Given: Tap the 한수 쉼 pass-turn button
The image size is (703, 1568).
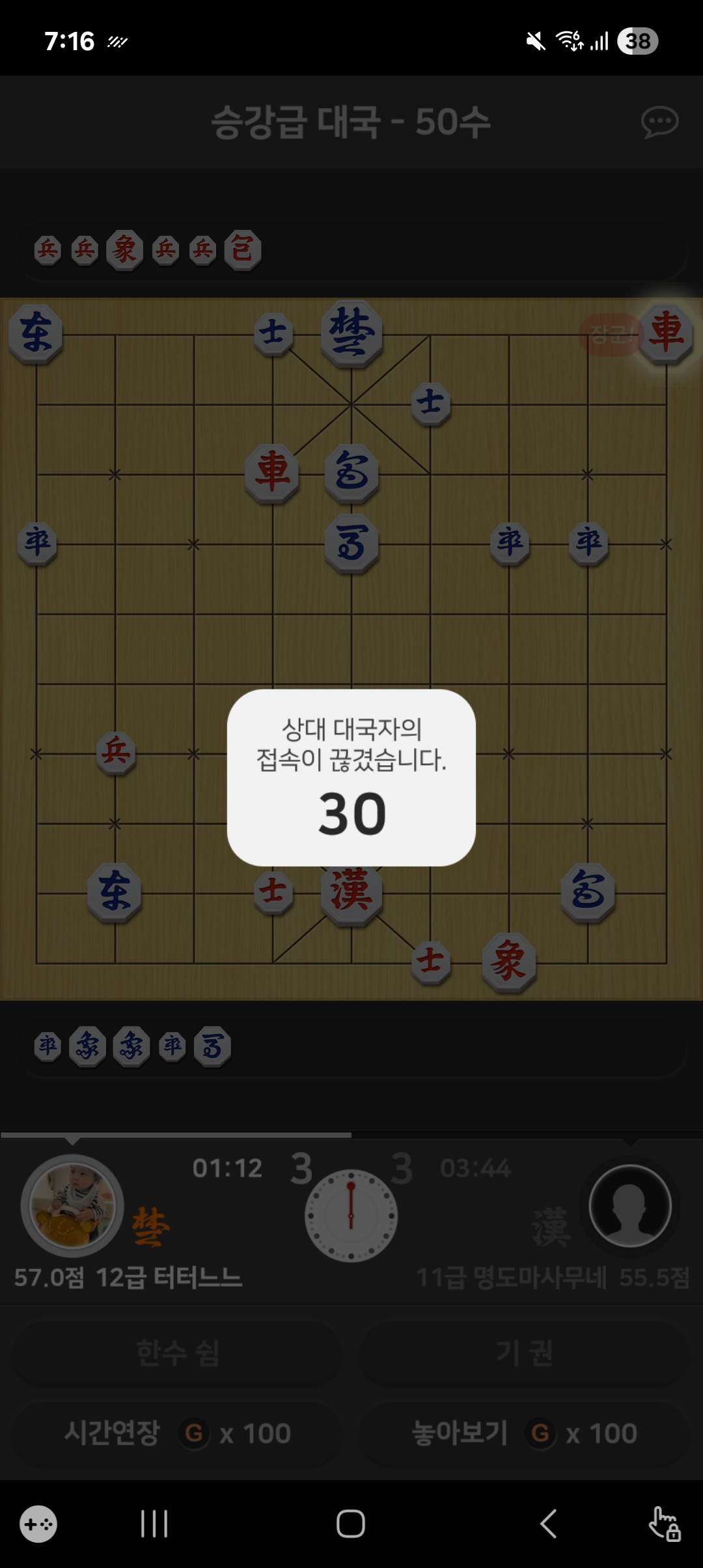Looking at the screenshot, I should (x=177, y=1353).
